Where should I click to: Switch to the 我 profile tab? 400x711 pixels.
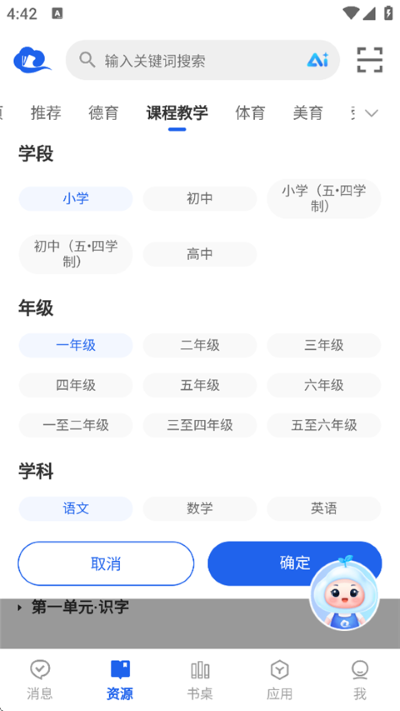coord(360,680)
